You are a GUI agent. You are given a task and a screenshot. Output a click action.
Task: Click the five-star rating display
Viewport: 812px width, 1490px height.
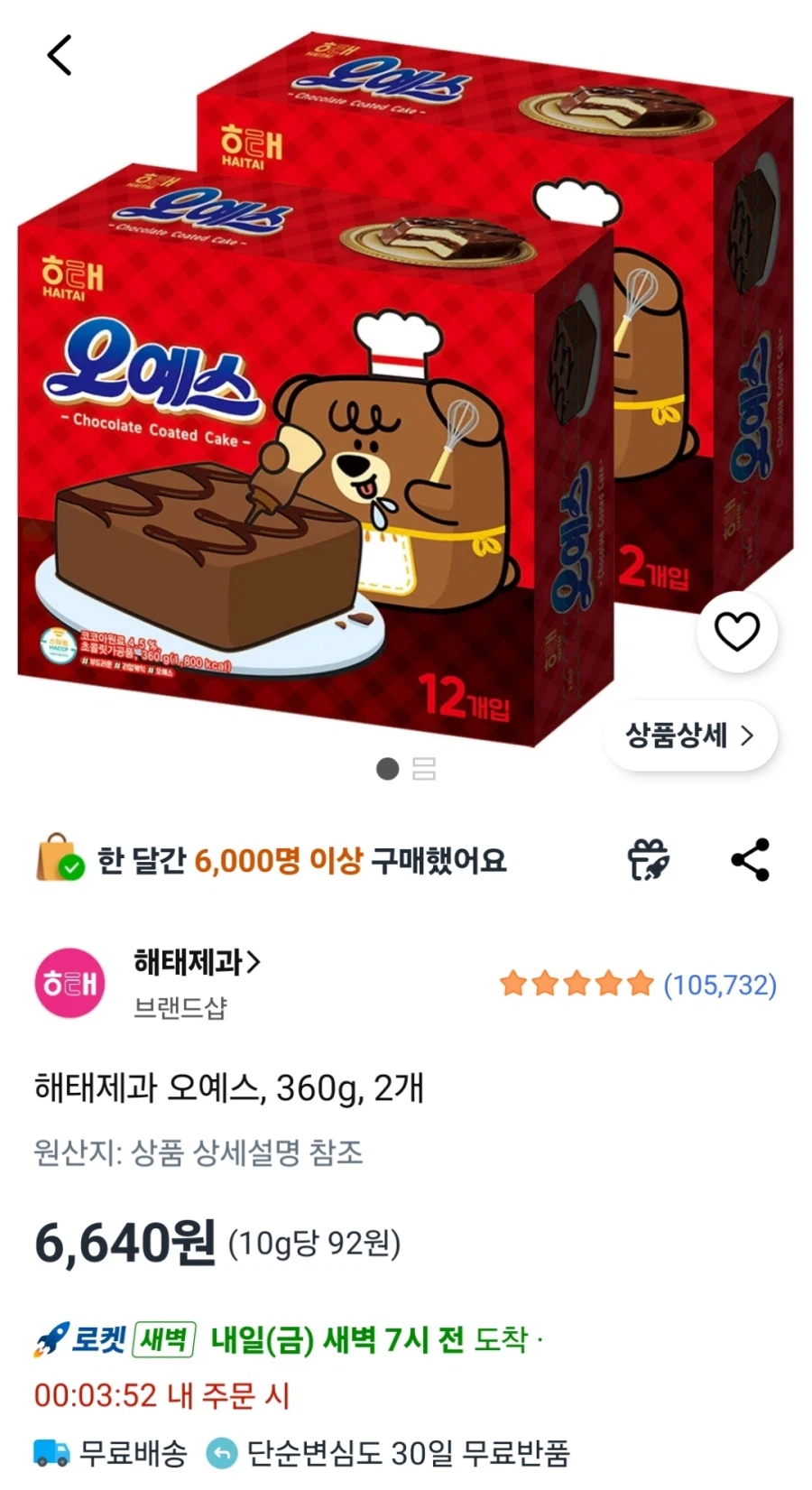tap(575, 984)
